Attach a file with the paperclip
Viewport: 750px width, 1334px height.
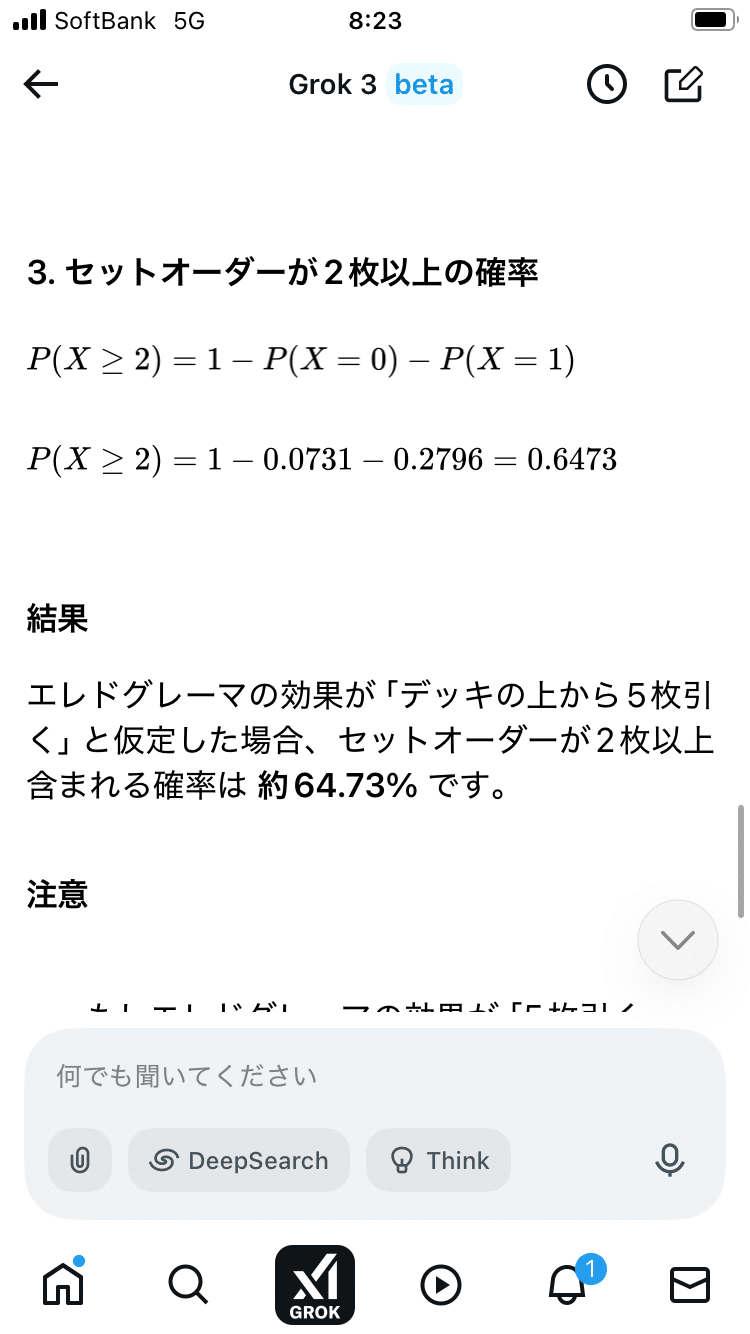pos(80,1160)
